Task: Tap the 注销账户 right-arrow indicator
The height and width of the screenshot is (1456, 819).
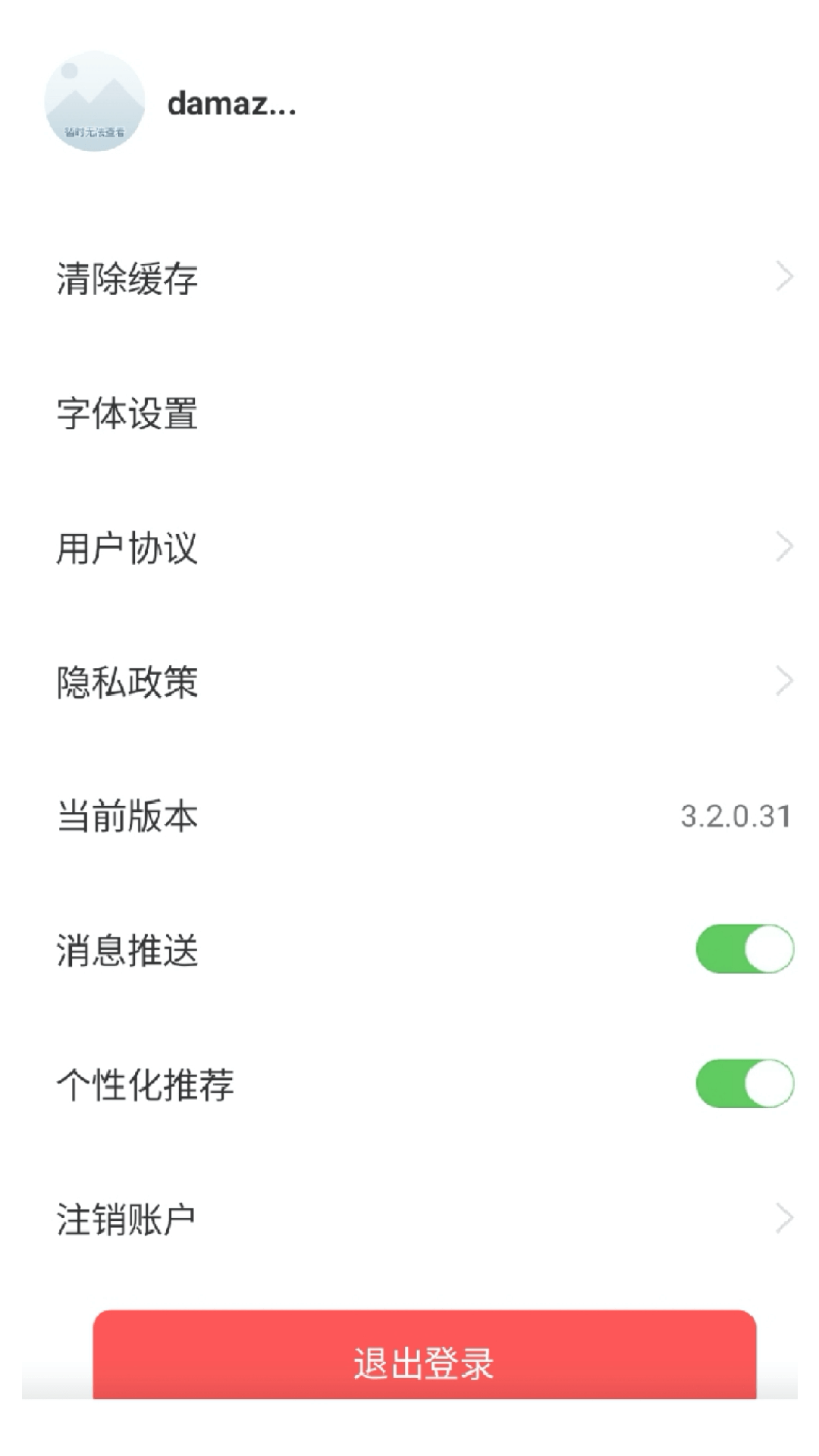Action: (x=785, y=1216)
